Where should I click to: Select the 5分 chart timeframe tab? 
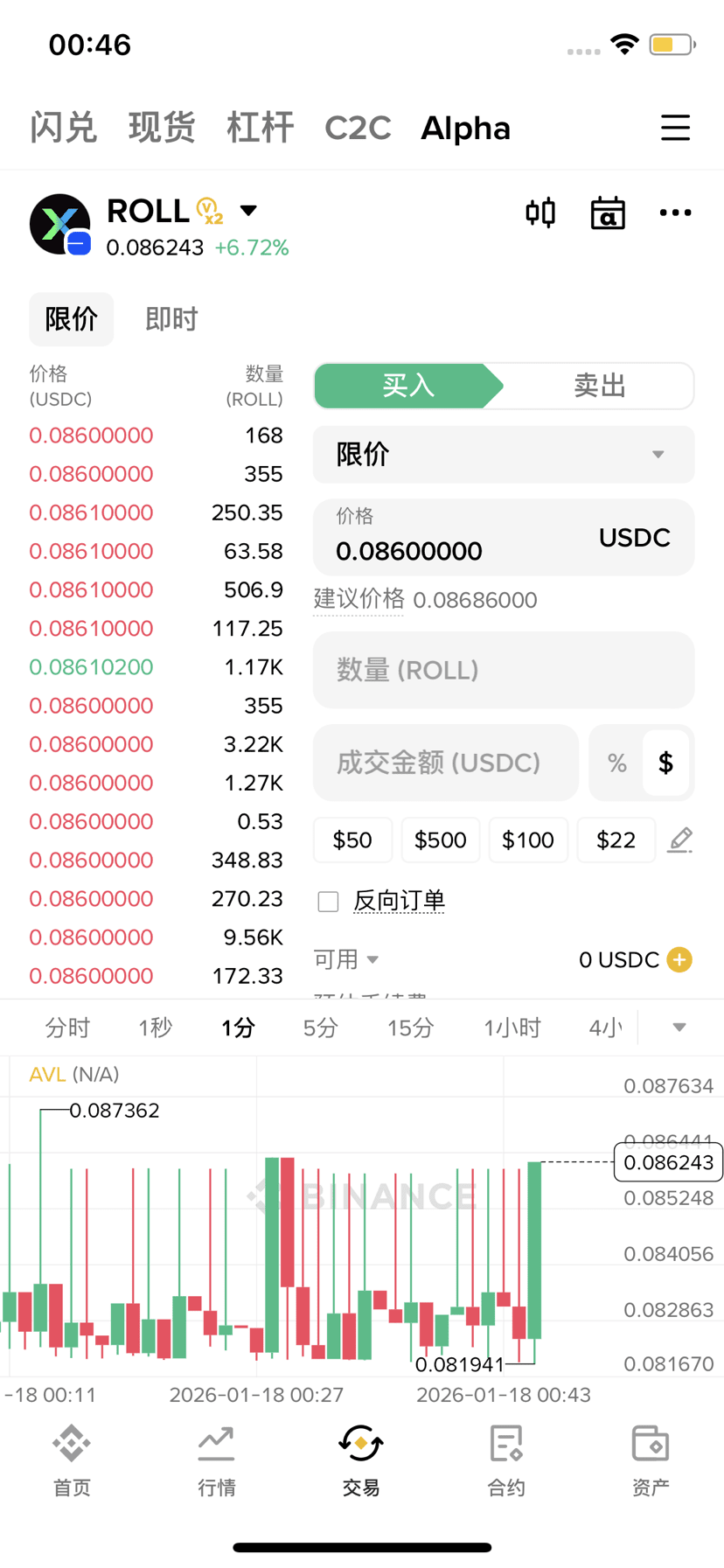click(x=321, y=1028)
